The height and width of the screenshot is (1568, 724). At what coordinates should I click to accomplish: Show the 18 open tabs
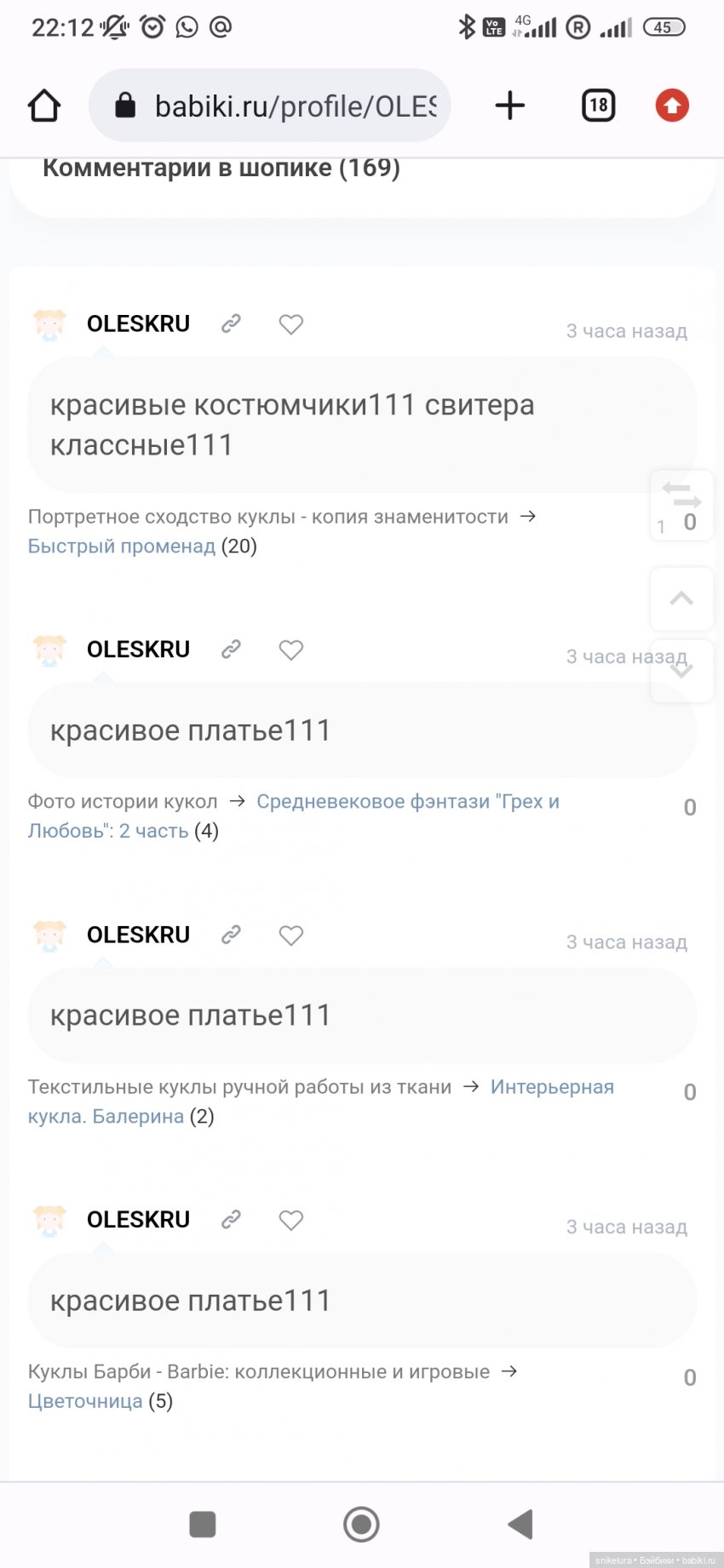598,106
